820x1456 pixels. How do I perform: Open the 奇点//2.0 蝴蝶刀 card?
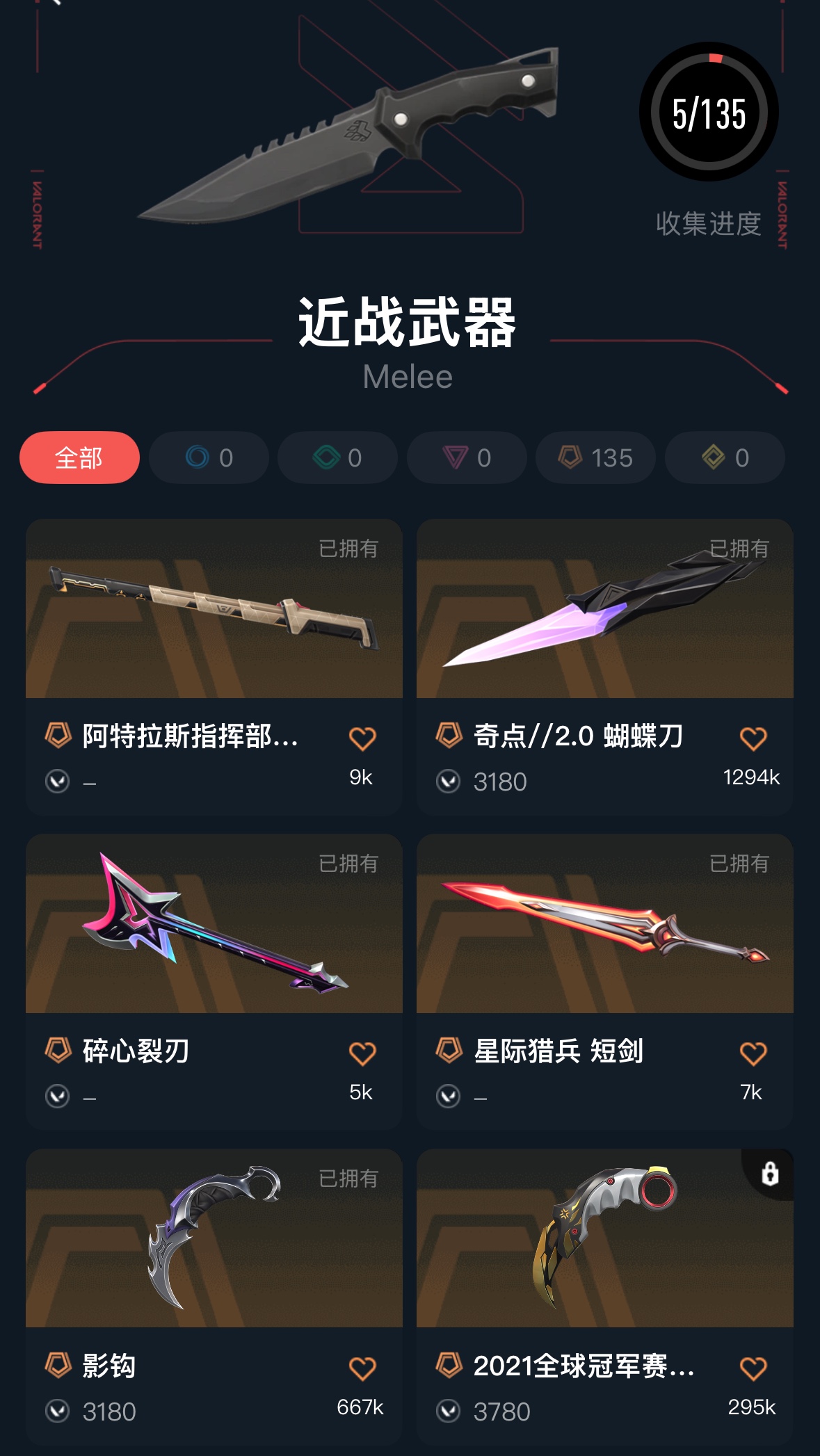pyautogui.click(x=605, y=667)
